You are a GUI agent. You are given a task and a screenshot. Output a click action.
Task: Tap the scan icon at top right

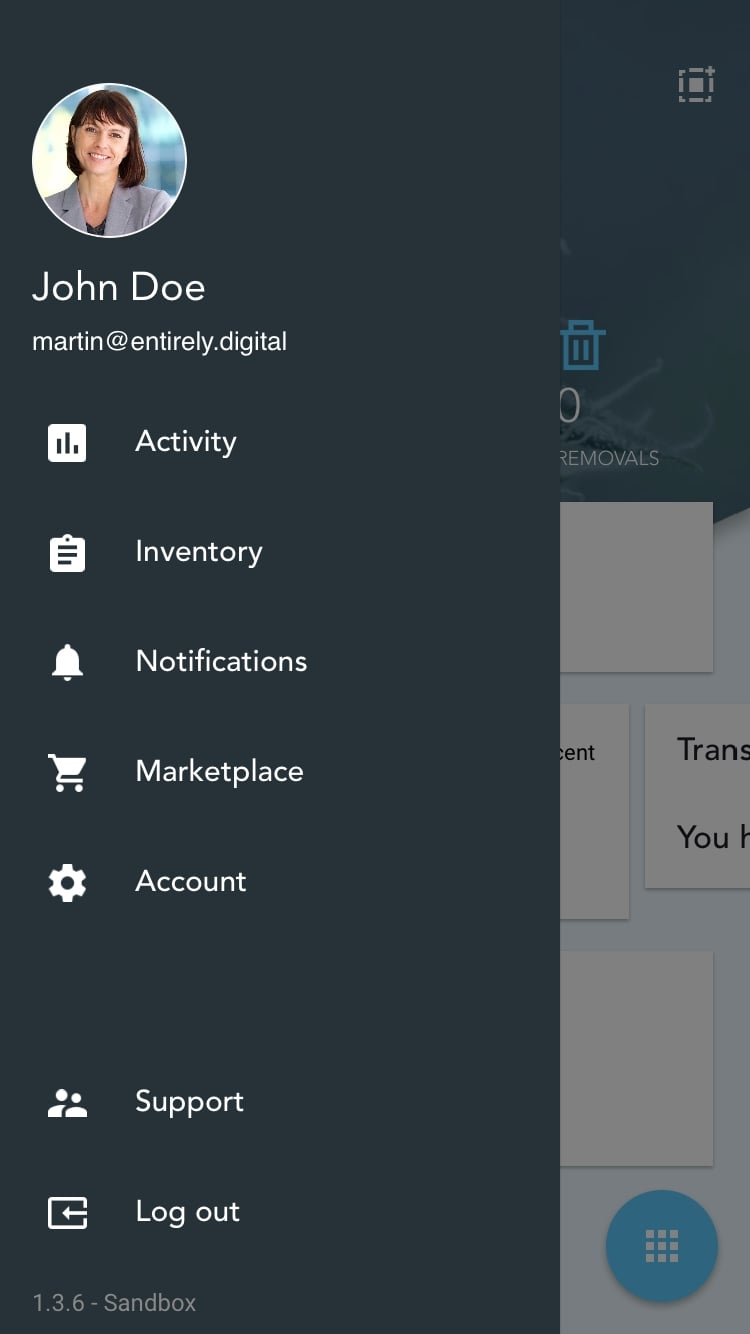click(x=696, y=85)
